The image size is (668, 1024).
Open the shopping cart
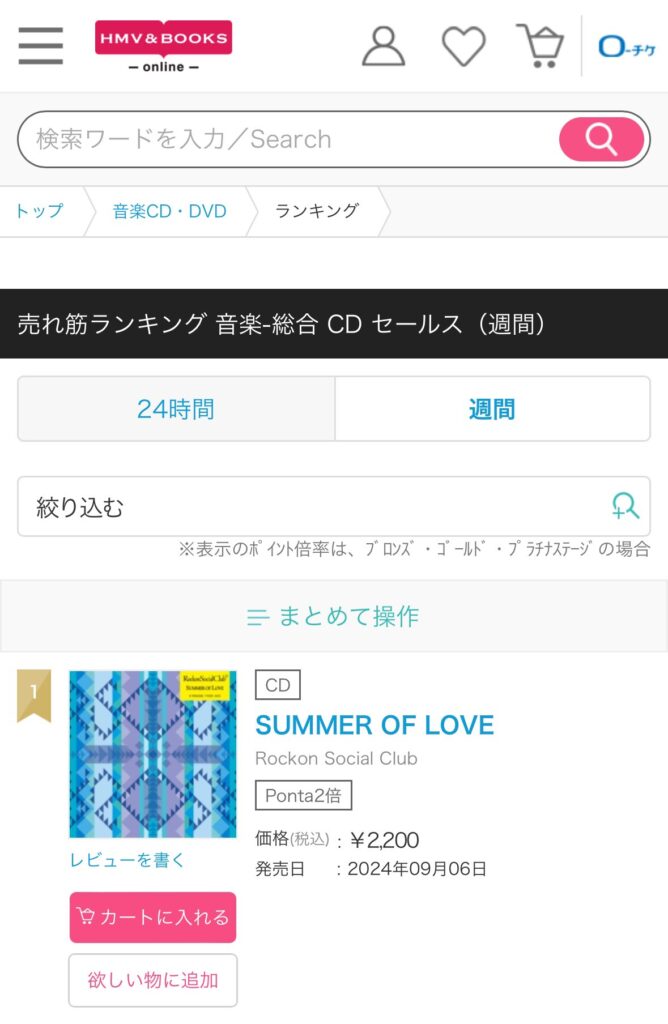coord(540,45)
